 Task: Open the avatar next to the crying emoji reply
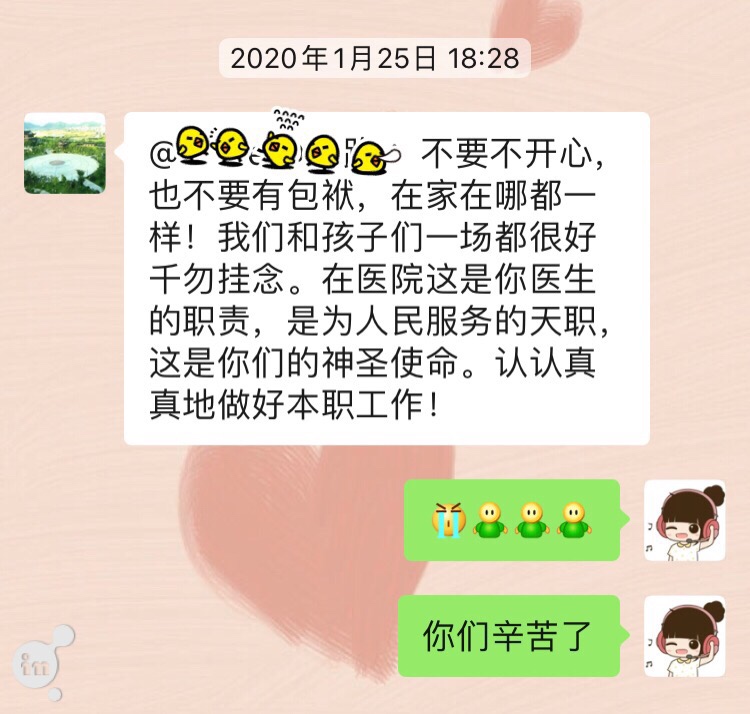coord(684,520)
